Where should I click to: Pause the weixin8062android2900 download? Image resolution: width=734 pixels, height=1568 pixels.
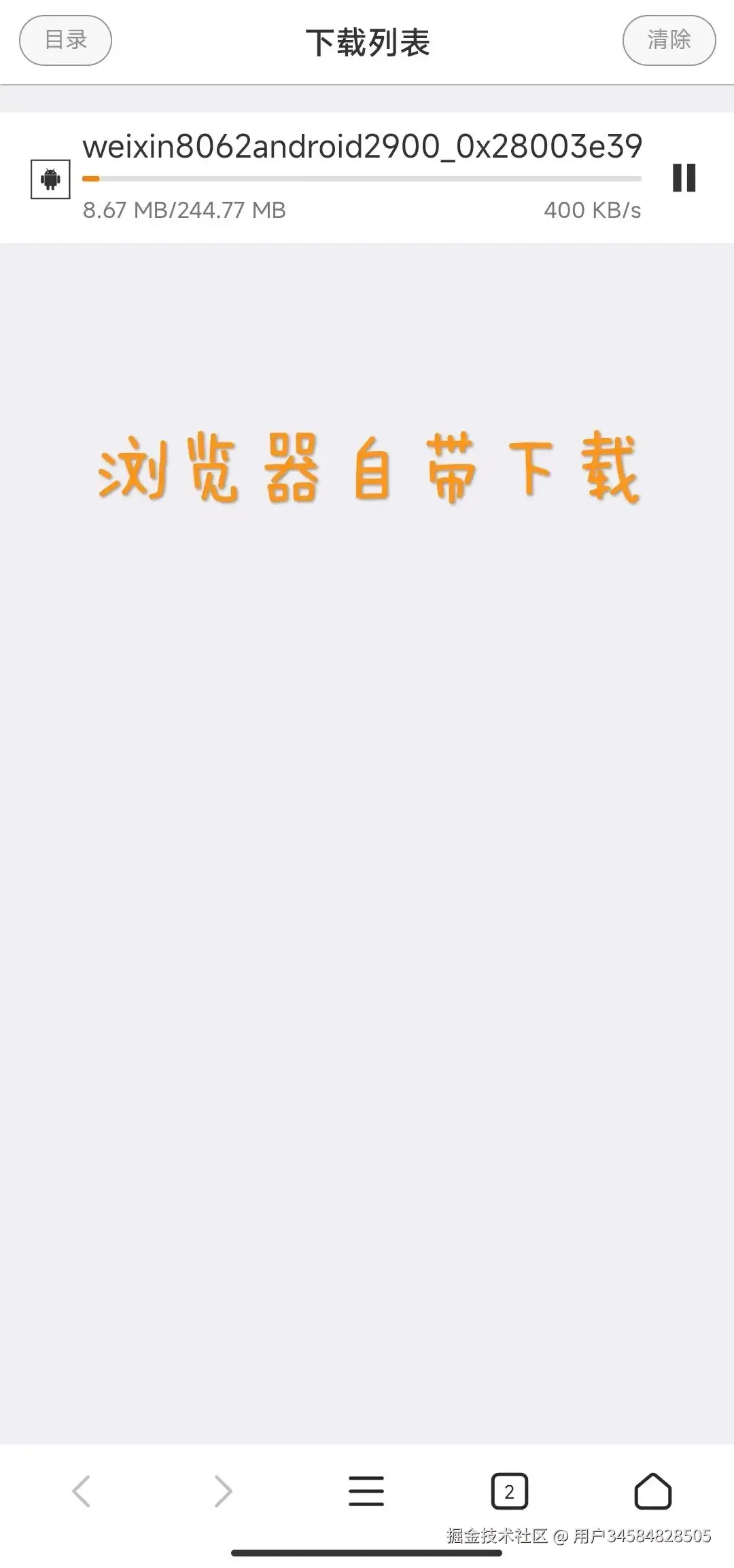(684, 178)
